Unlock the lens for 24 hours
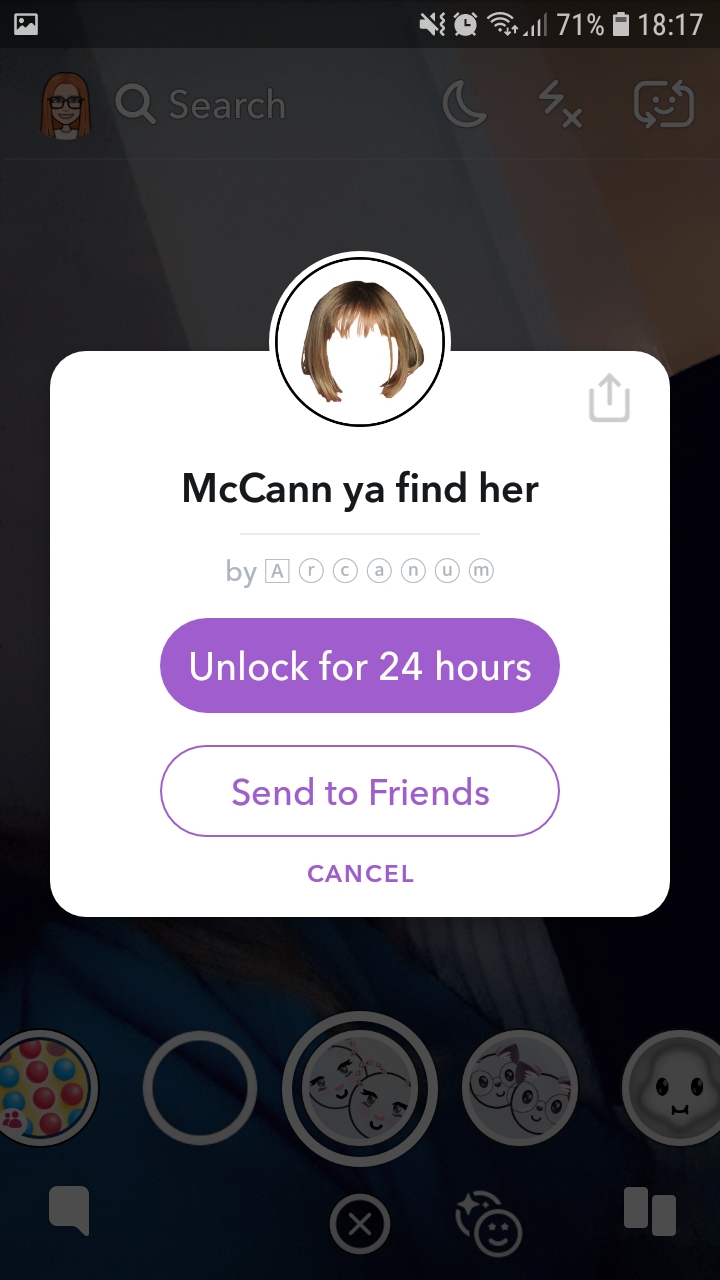 click(x=359, y=666)
